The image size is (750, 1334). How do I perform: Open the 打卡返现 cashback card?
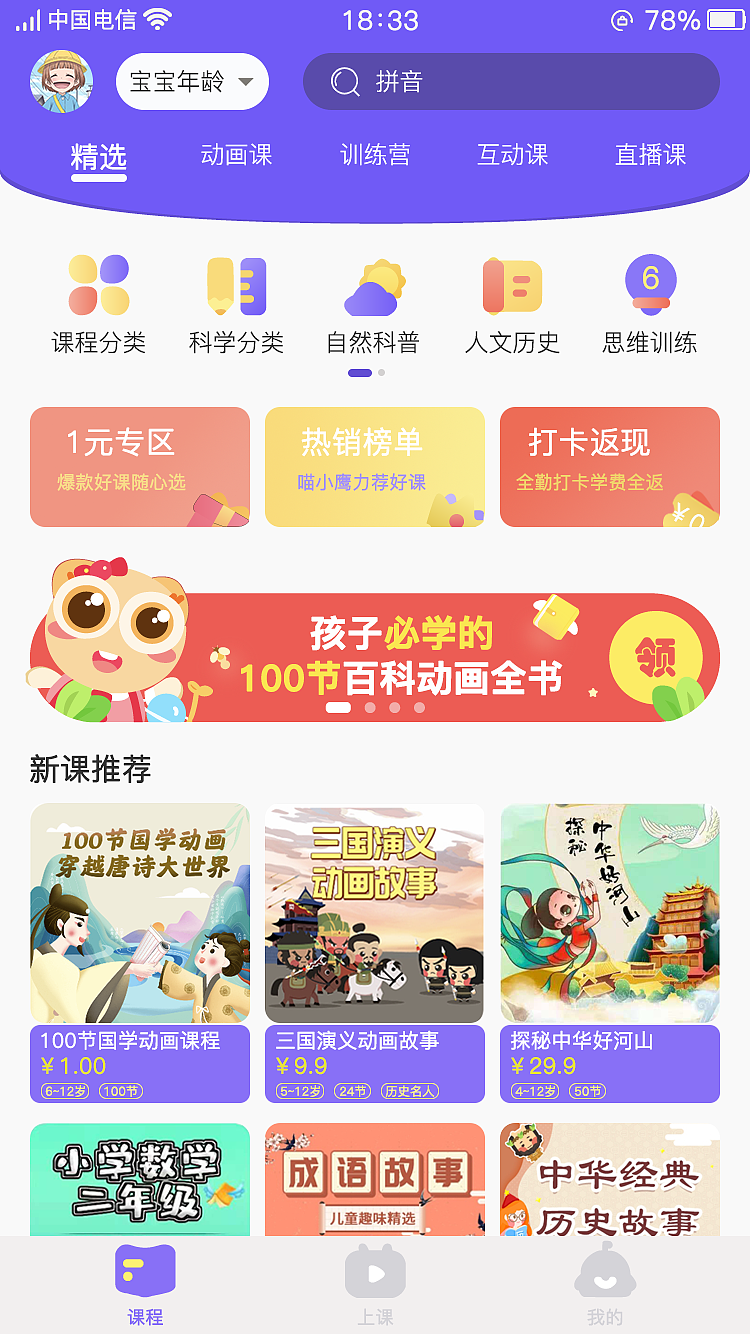pyautogui.click(x=610, y=466)
